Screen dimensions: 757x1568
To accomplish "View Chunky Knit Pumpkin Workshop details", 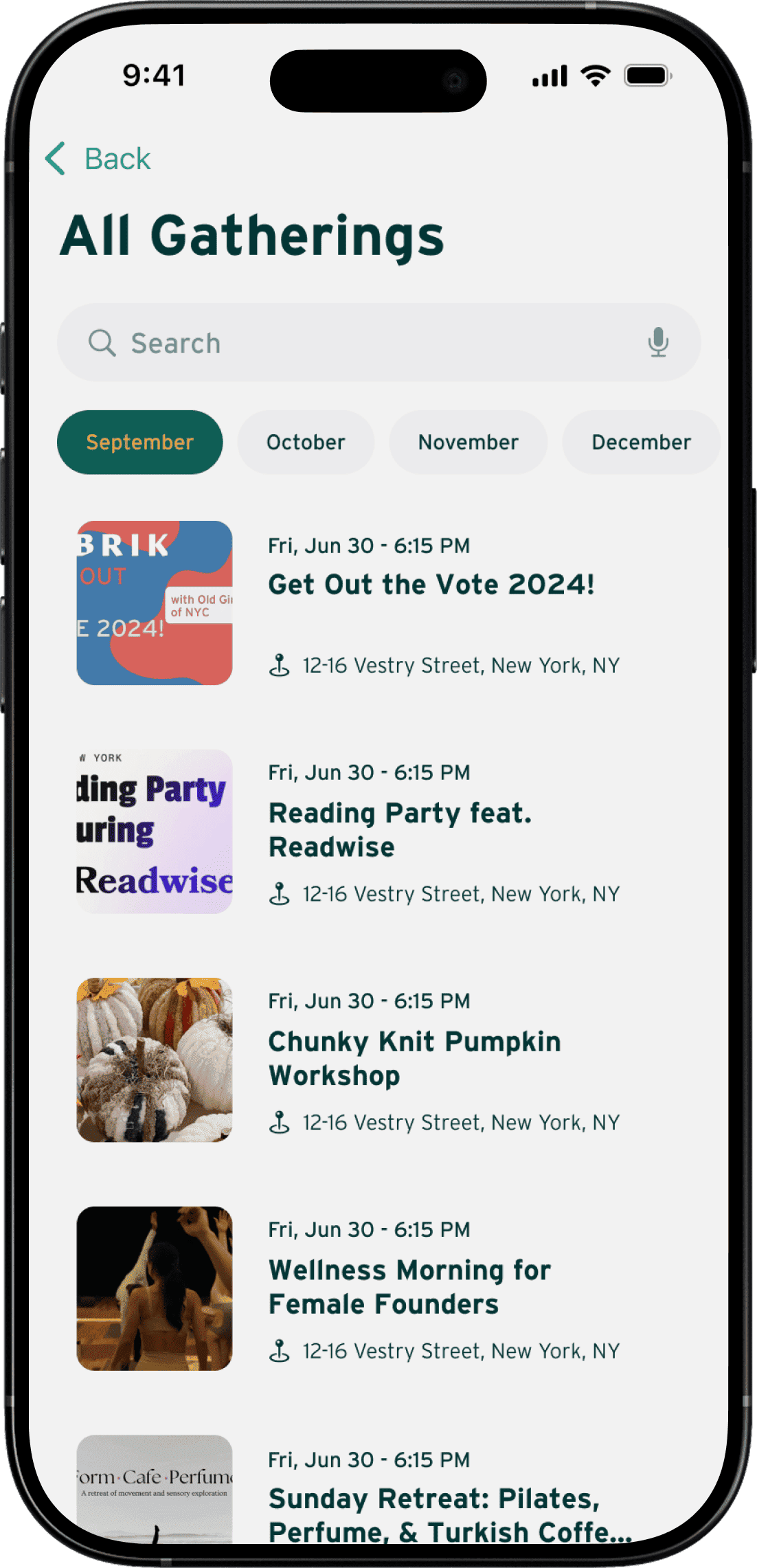I will 414,1058.
